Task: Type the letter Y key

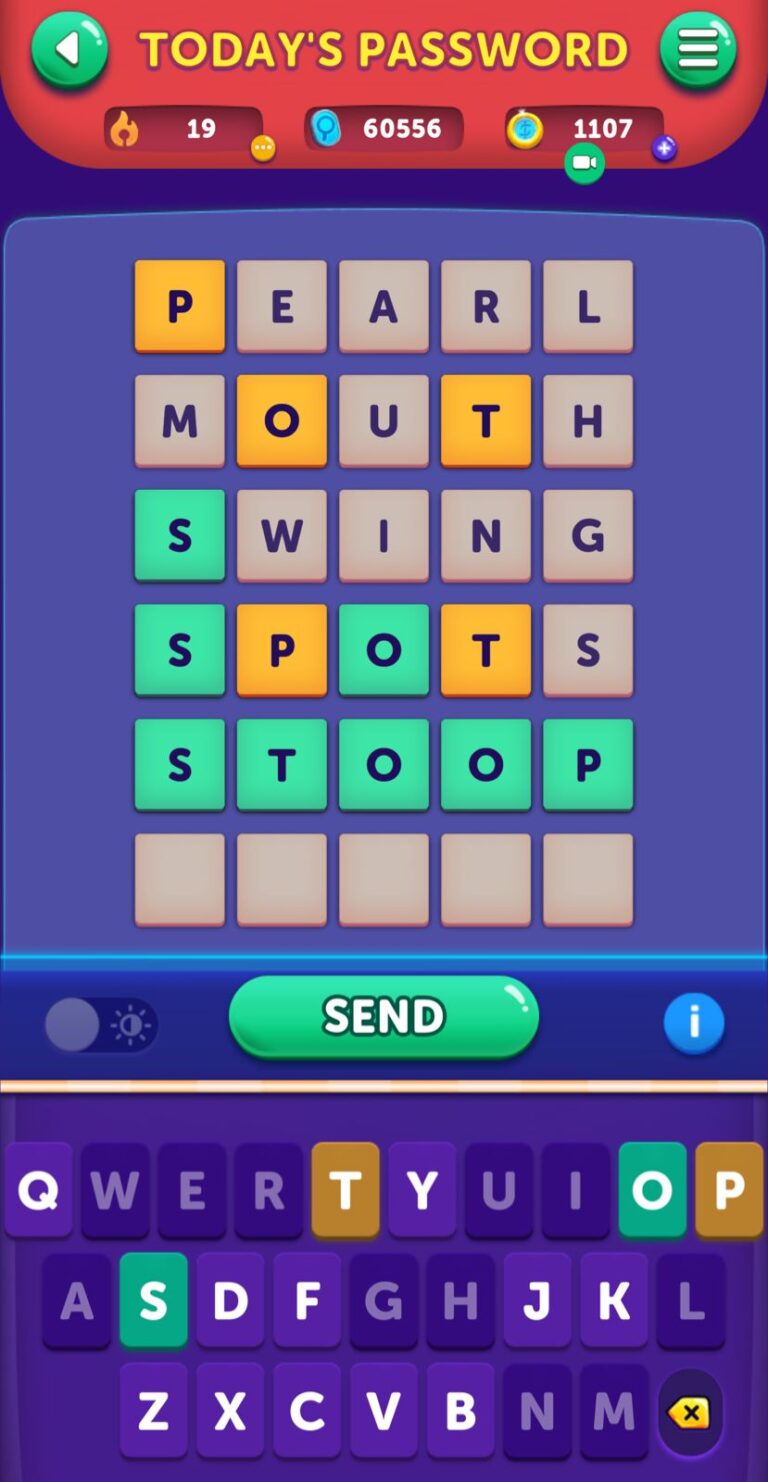Action: [x=422, y=1190]
